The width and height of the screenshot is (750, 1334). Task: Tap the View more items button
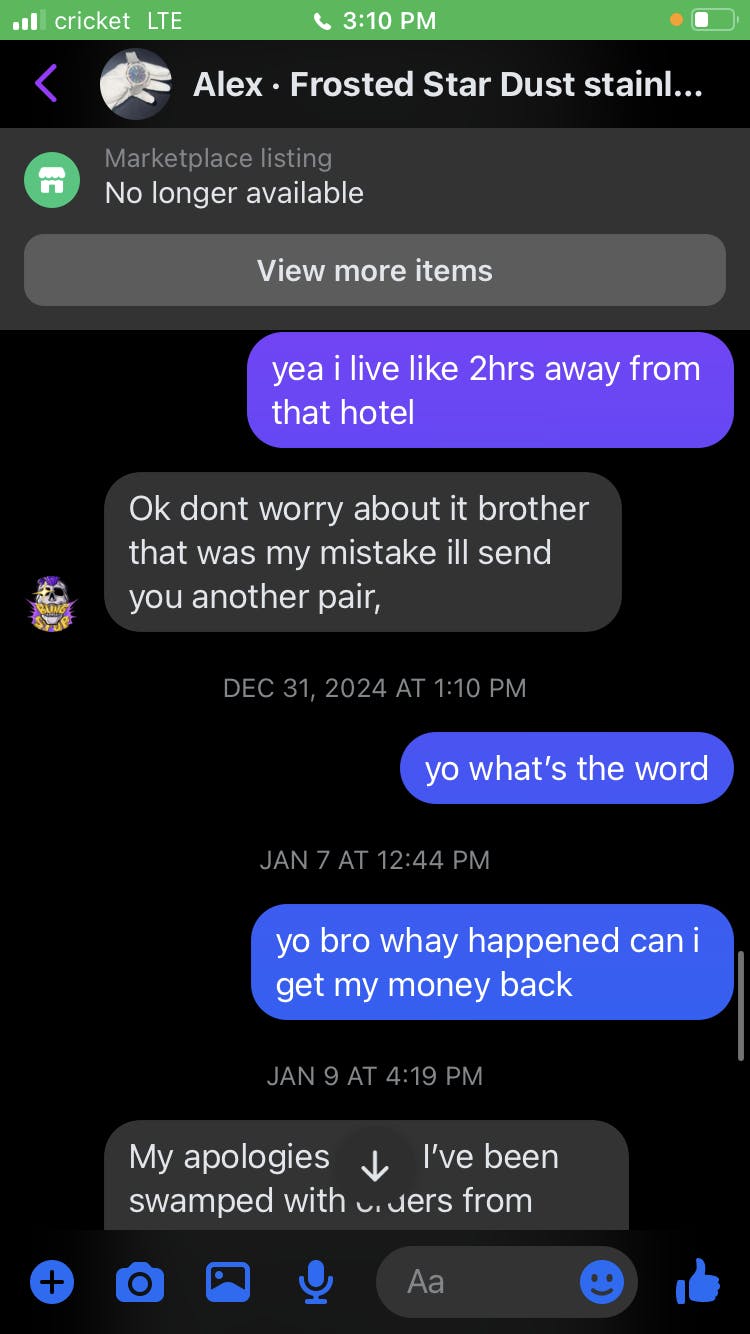(375, 270)
